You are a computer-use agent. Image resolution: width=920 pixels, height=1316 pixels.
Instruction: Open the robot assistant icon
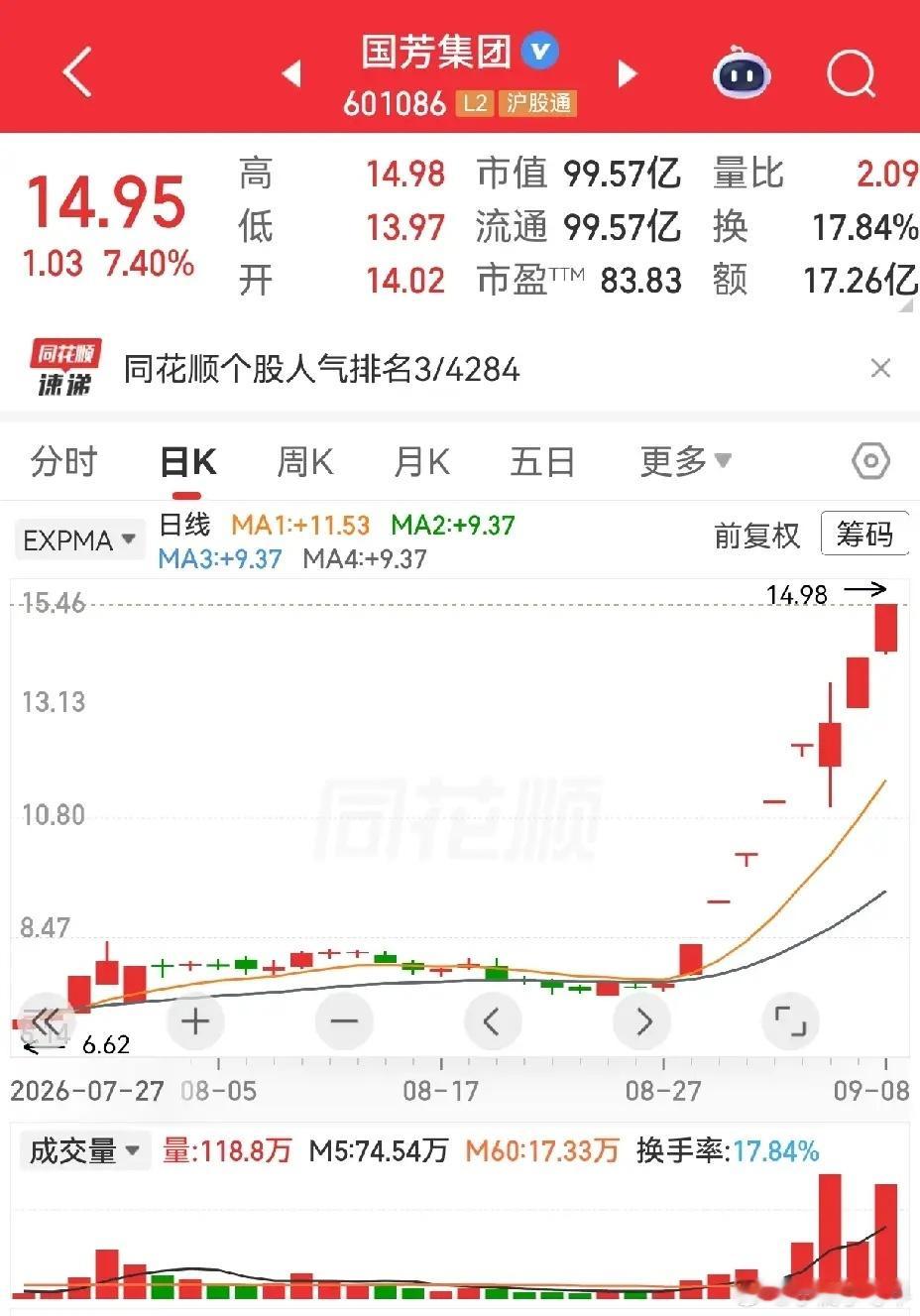point(742,71)
